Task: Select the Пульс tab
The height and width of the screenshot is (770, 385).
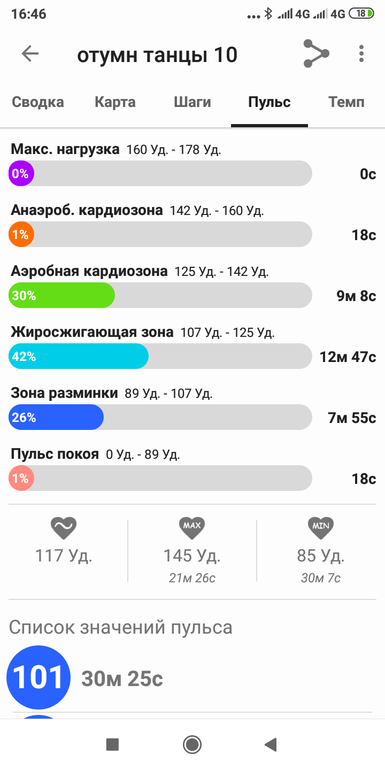Action: pyautogui.click(x=269, y=102)
